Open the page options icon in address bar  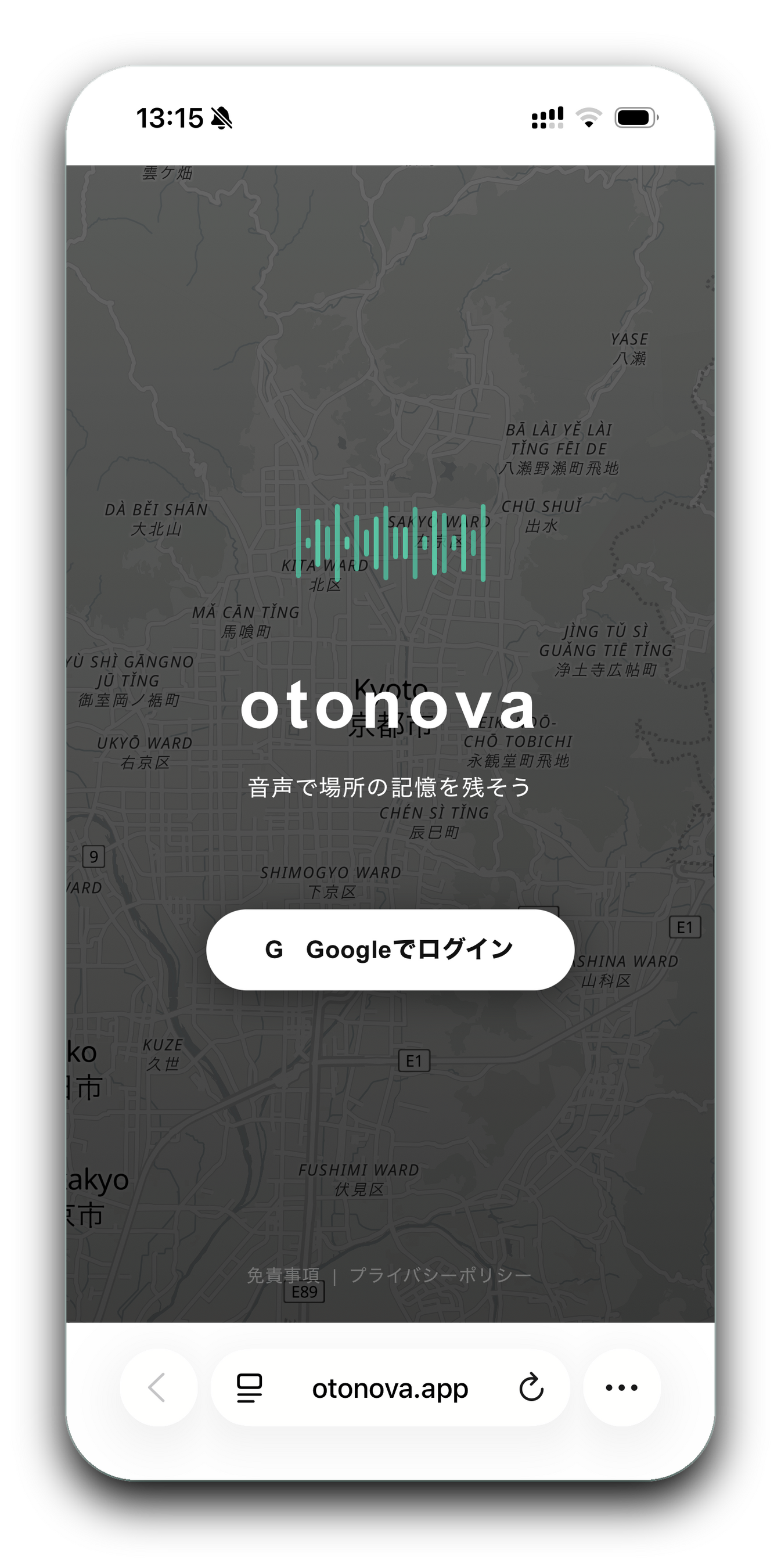249,1388
